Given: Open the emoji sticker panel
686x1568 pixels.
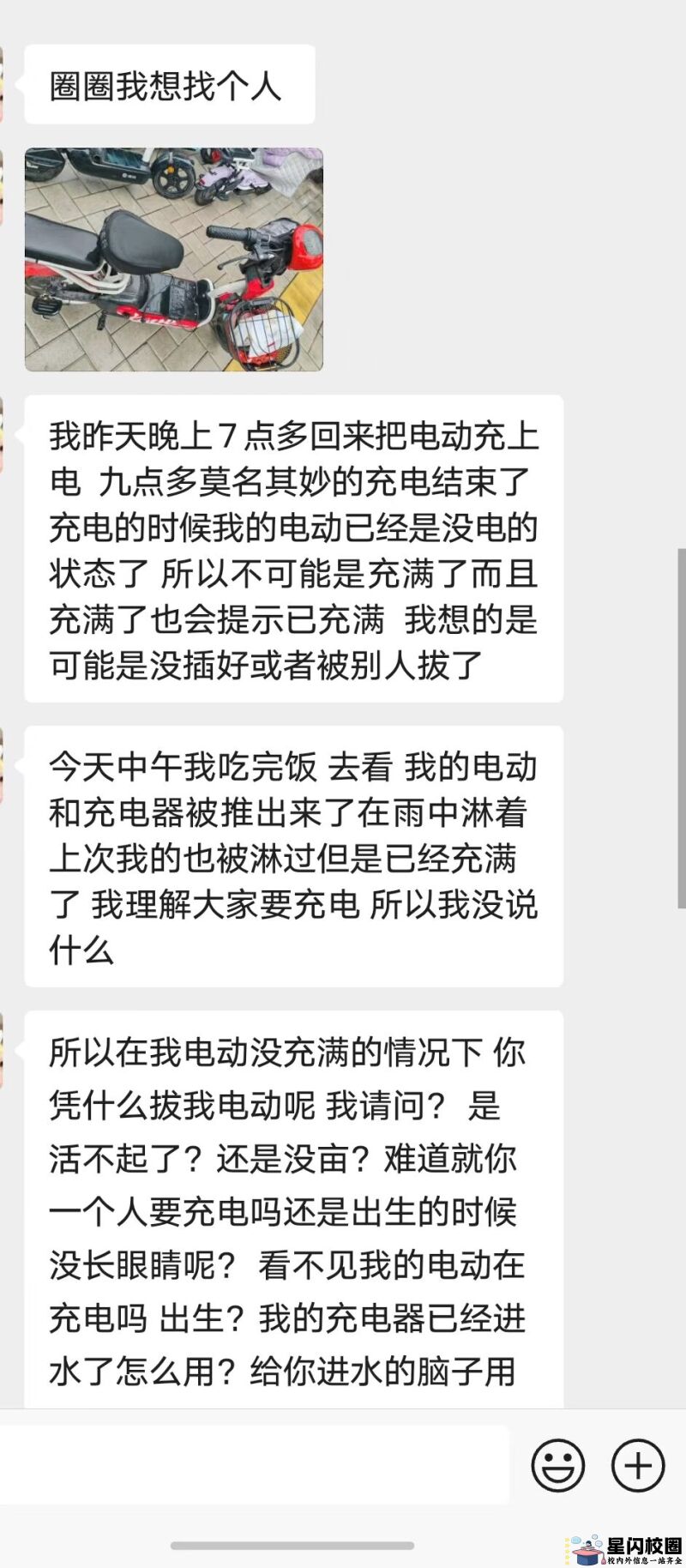Looking at the screenshot, I should click(x=558, y=1465).
